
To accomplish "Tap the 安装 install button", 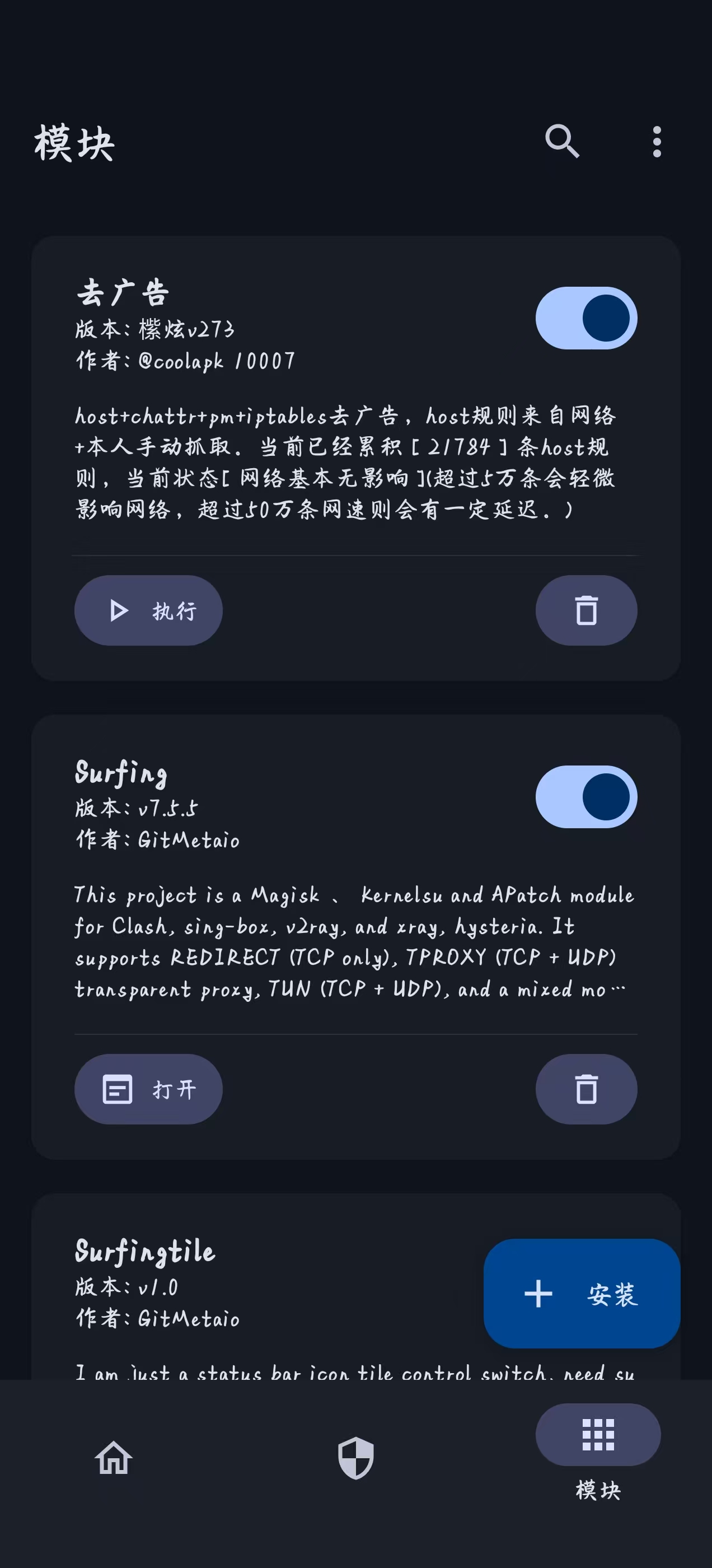I will [x=581, y=1293].
